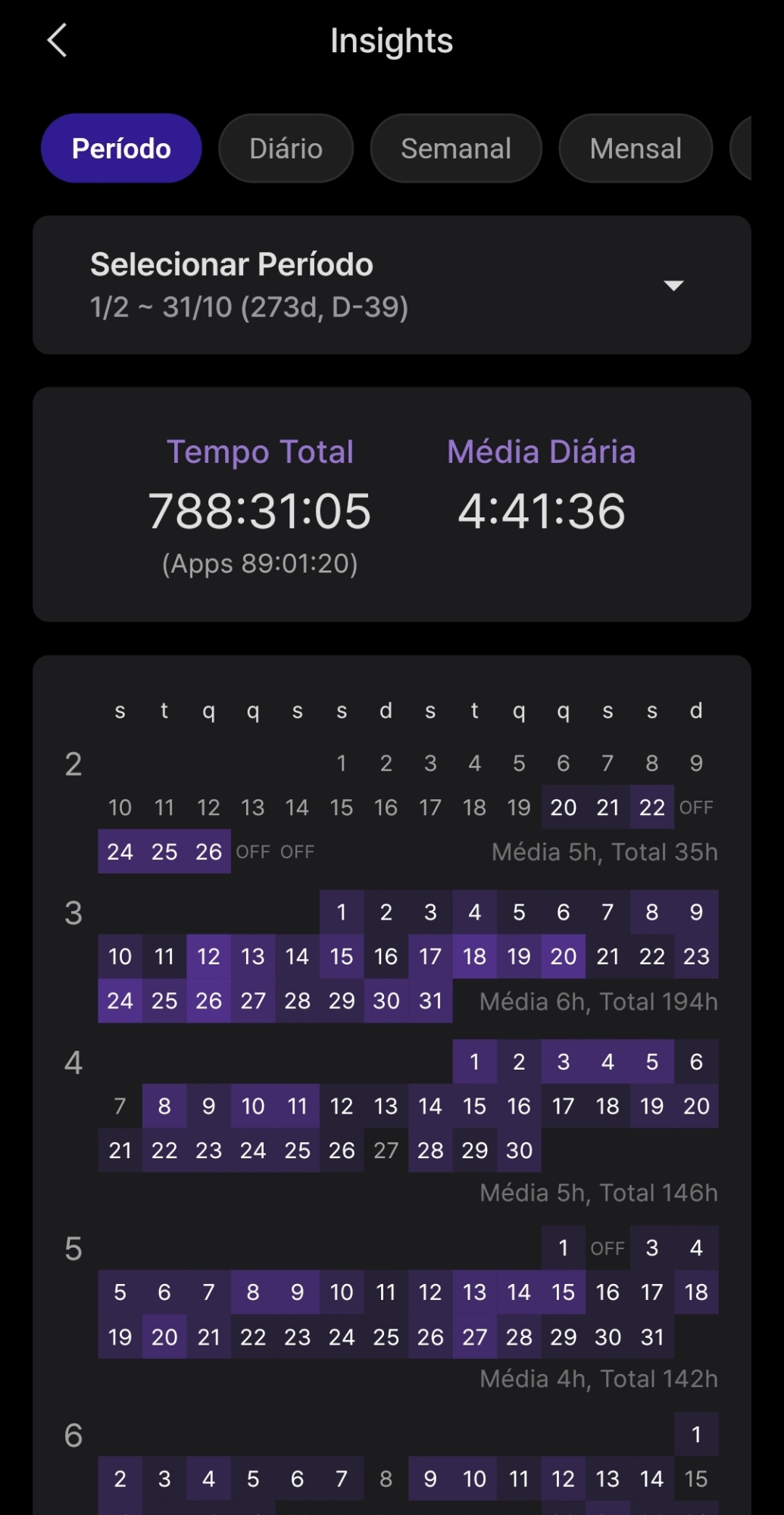Switch to the Semanal tab
The height and width of the screenshot is (1515, 784).
[x=456, y=148]
